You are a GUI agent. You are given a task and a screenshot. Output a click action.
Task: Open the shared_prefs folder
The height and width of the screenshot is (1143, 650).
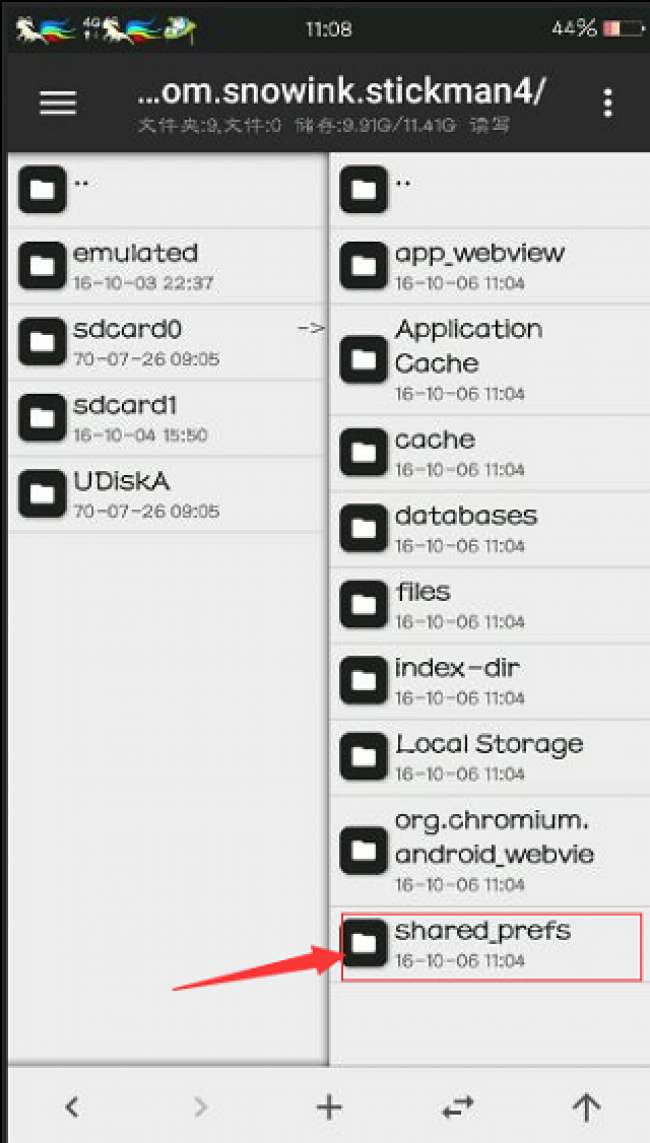pos(491,945)
